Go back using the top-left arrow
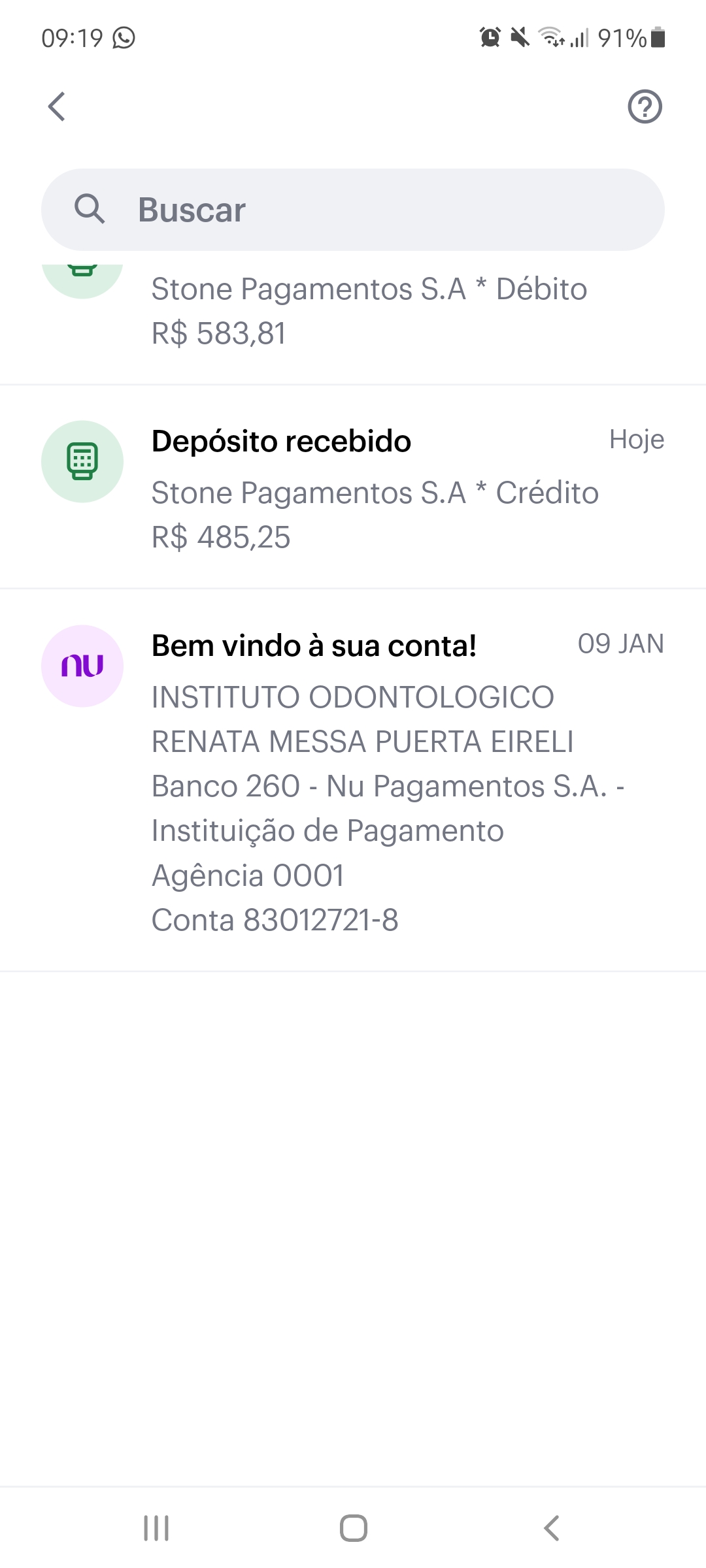The height and width of the screenshot is (1568, 706). pyautogui.click(x=58, y=106)
